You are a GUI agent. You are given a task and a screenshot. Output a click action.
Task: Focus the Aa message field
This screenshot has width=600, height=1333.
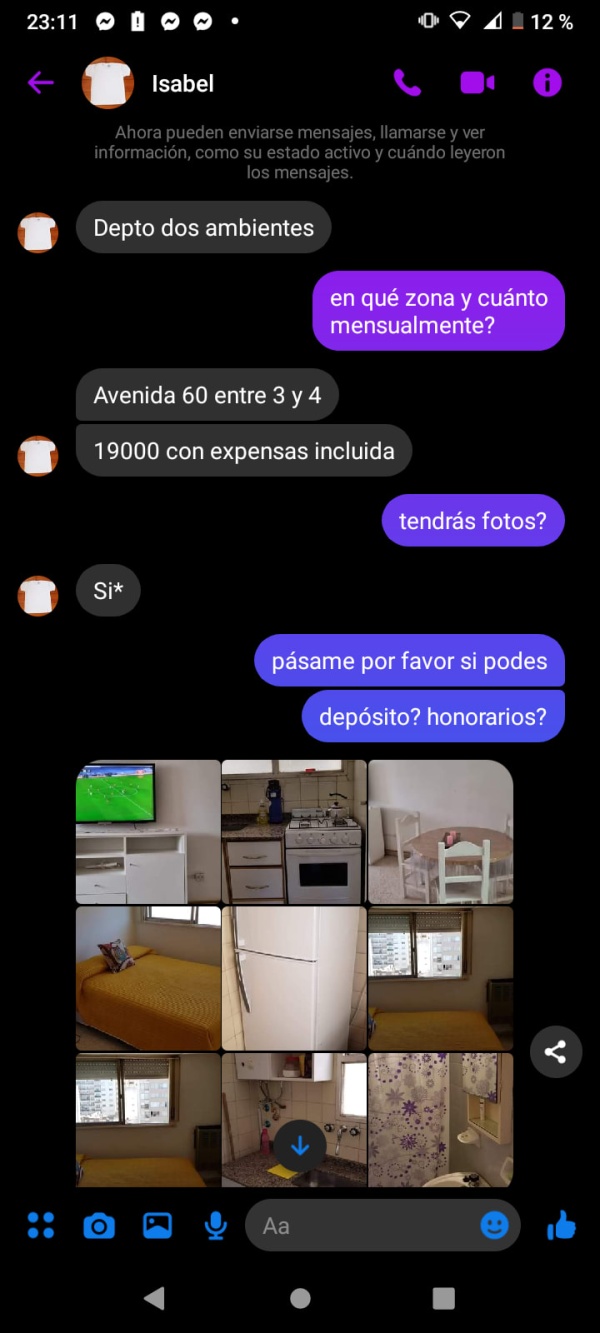coord(360,1225)
